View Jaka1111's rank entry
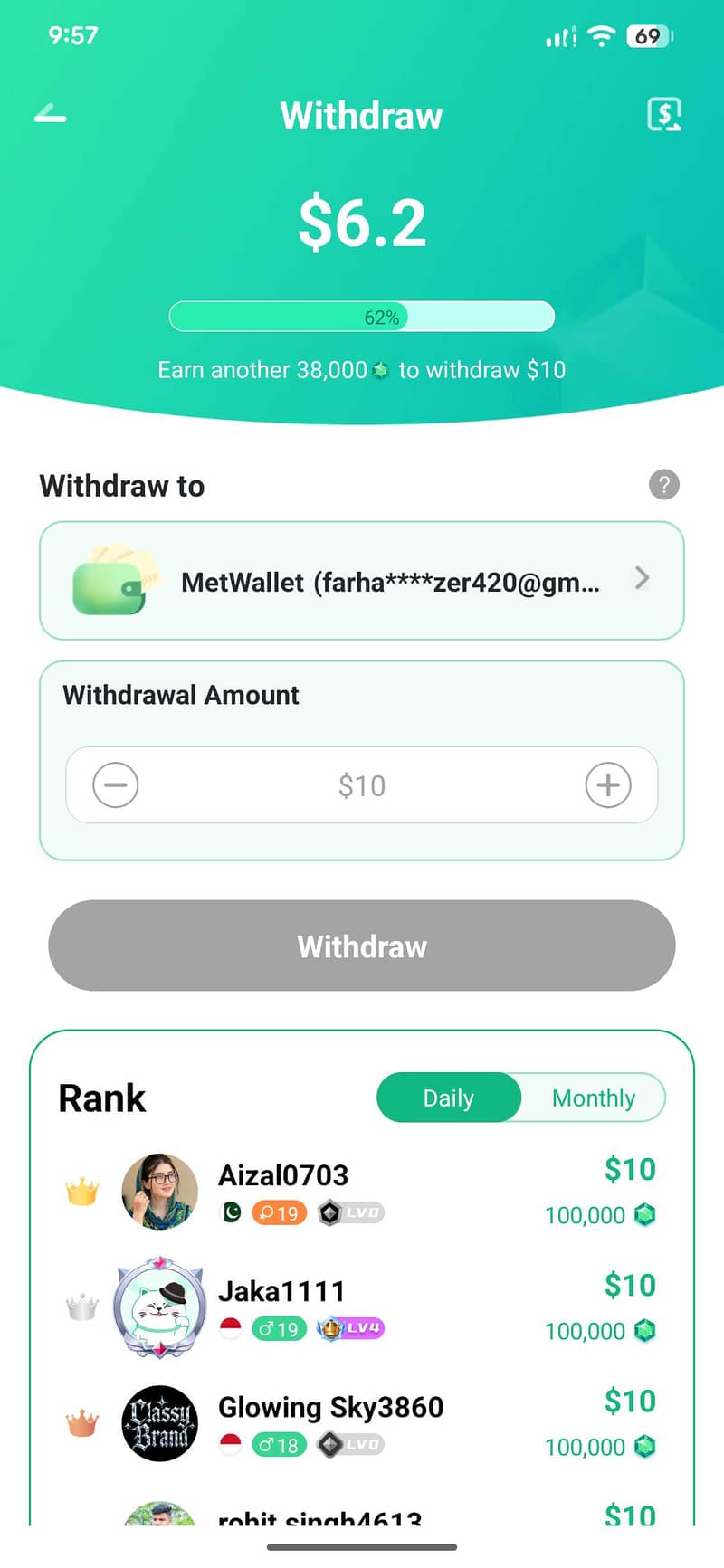The height and width of the screenshot is (1568, 724). (362, 1307)
